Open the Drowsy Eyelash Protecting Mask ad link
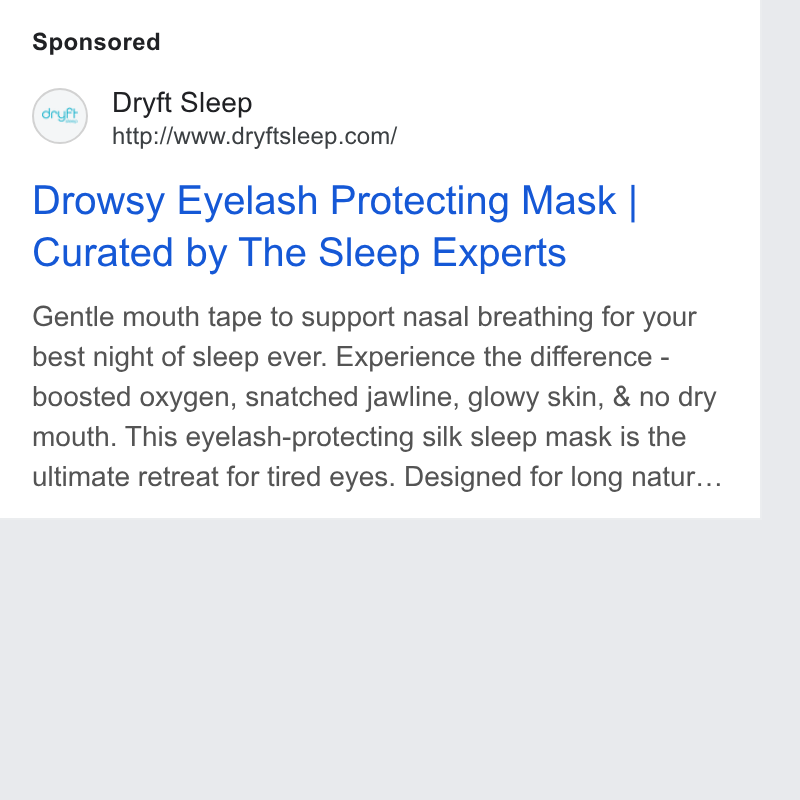This screenshot has width=800, height=800. click(335, 226)
